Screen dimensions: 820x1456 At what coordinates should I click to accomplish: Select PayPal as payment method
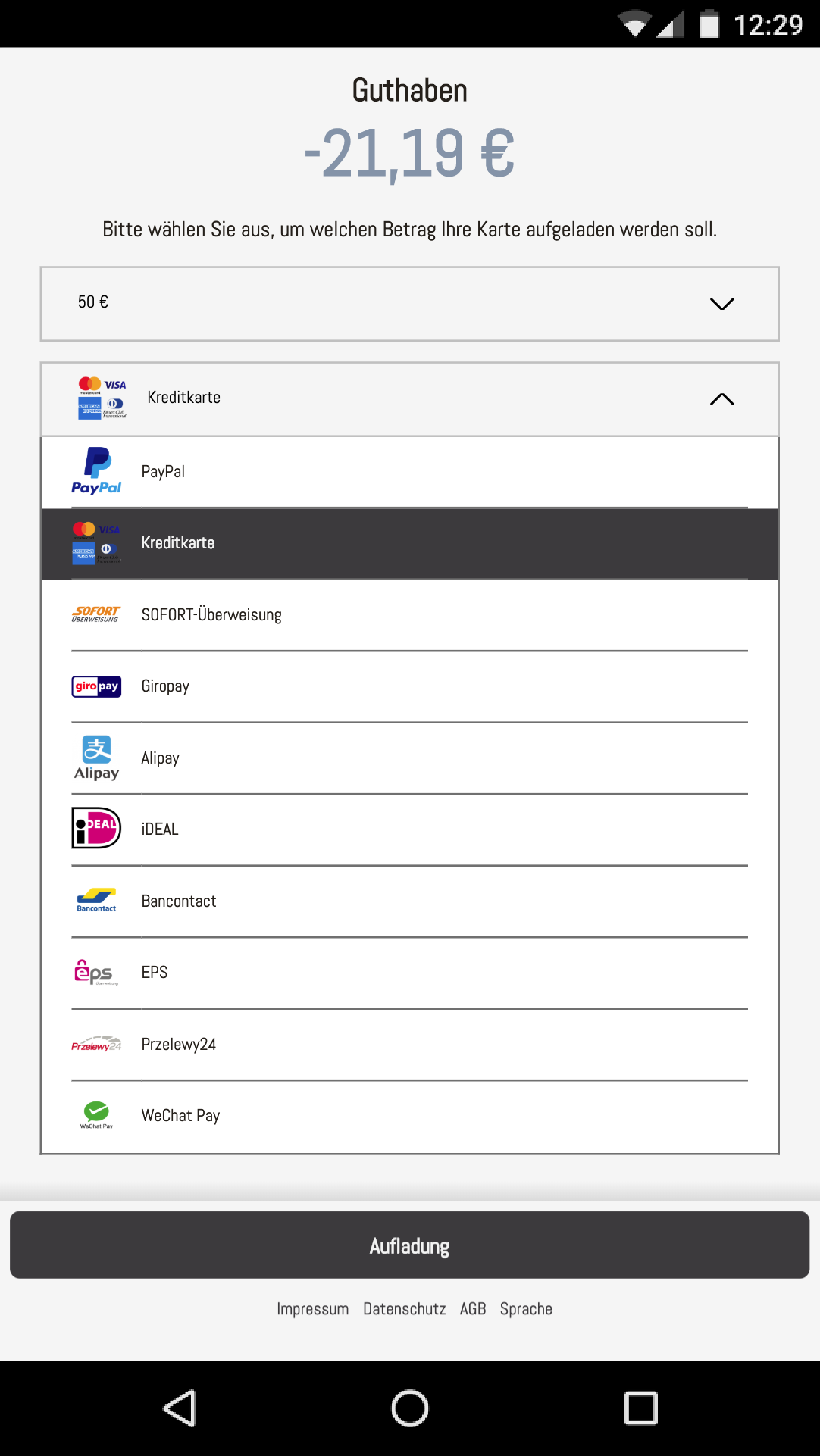409,472
